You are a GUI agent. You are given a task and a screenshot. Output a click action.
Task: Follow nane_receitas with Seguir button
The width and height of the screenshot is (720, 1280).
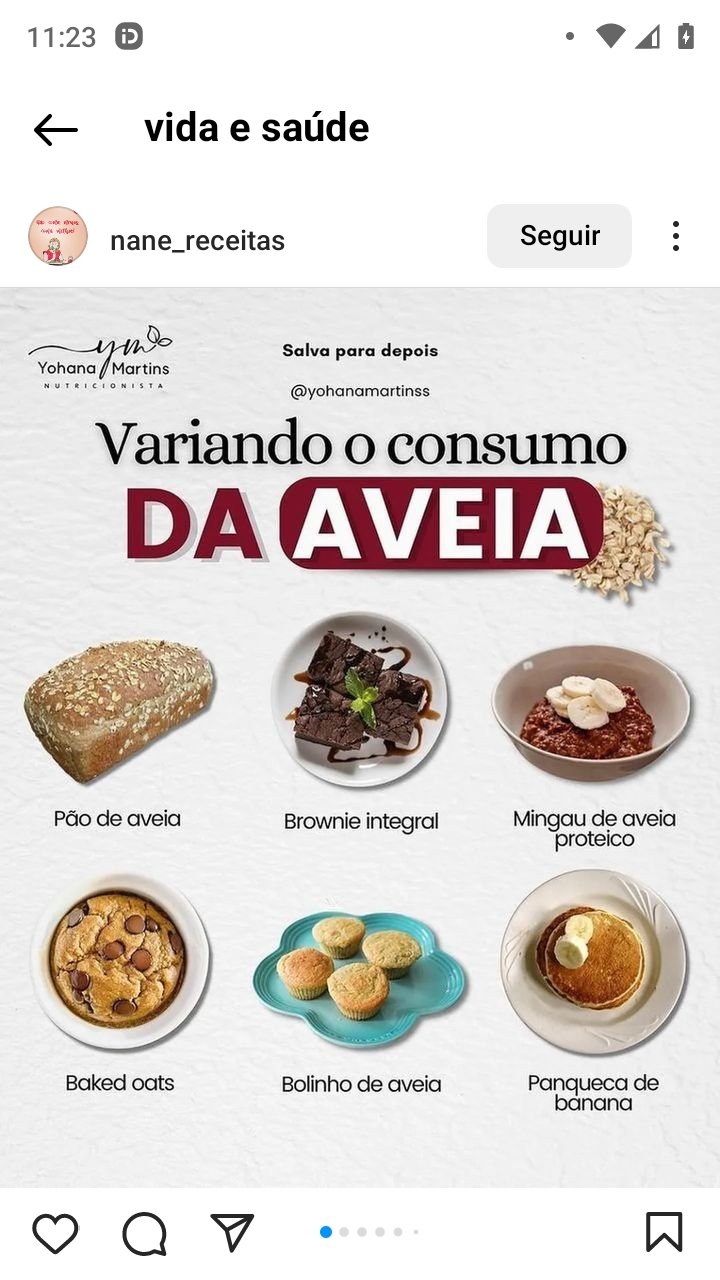tap(559, 236)
